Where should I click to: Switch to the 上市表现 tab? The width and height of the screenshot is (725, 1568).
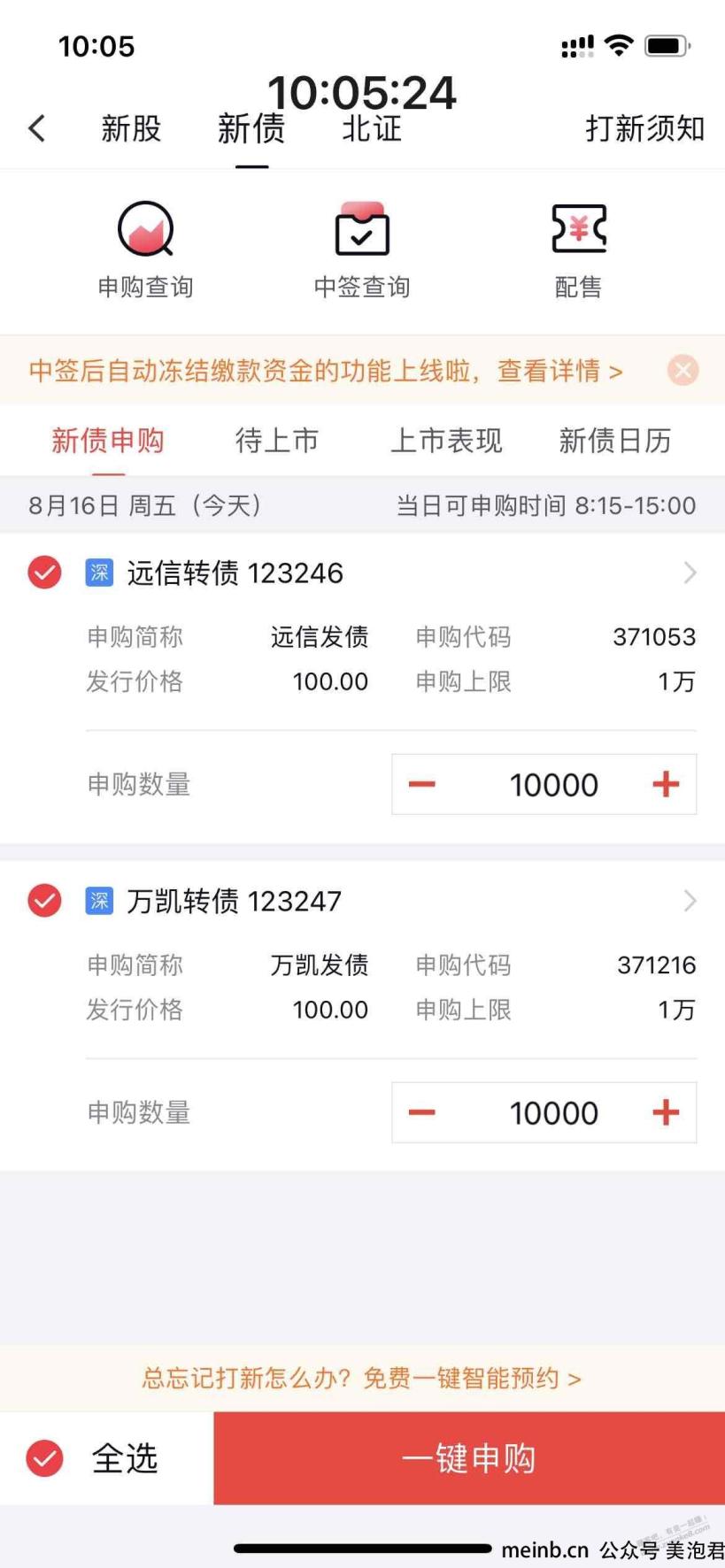(446, 440)
